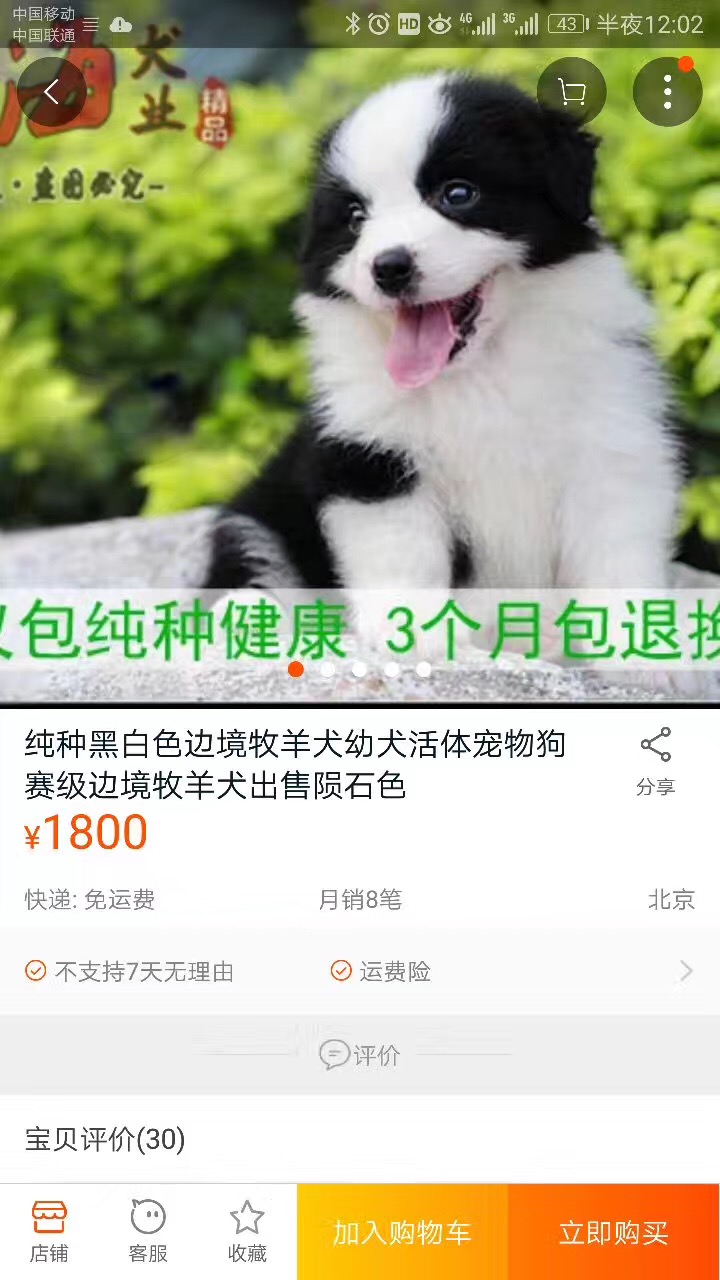
Task: Visit the seller's 店铺
Action: (x=49, y=1231)
